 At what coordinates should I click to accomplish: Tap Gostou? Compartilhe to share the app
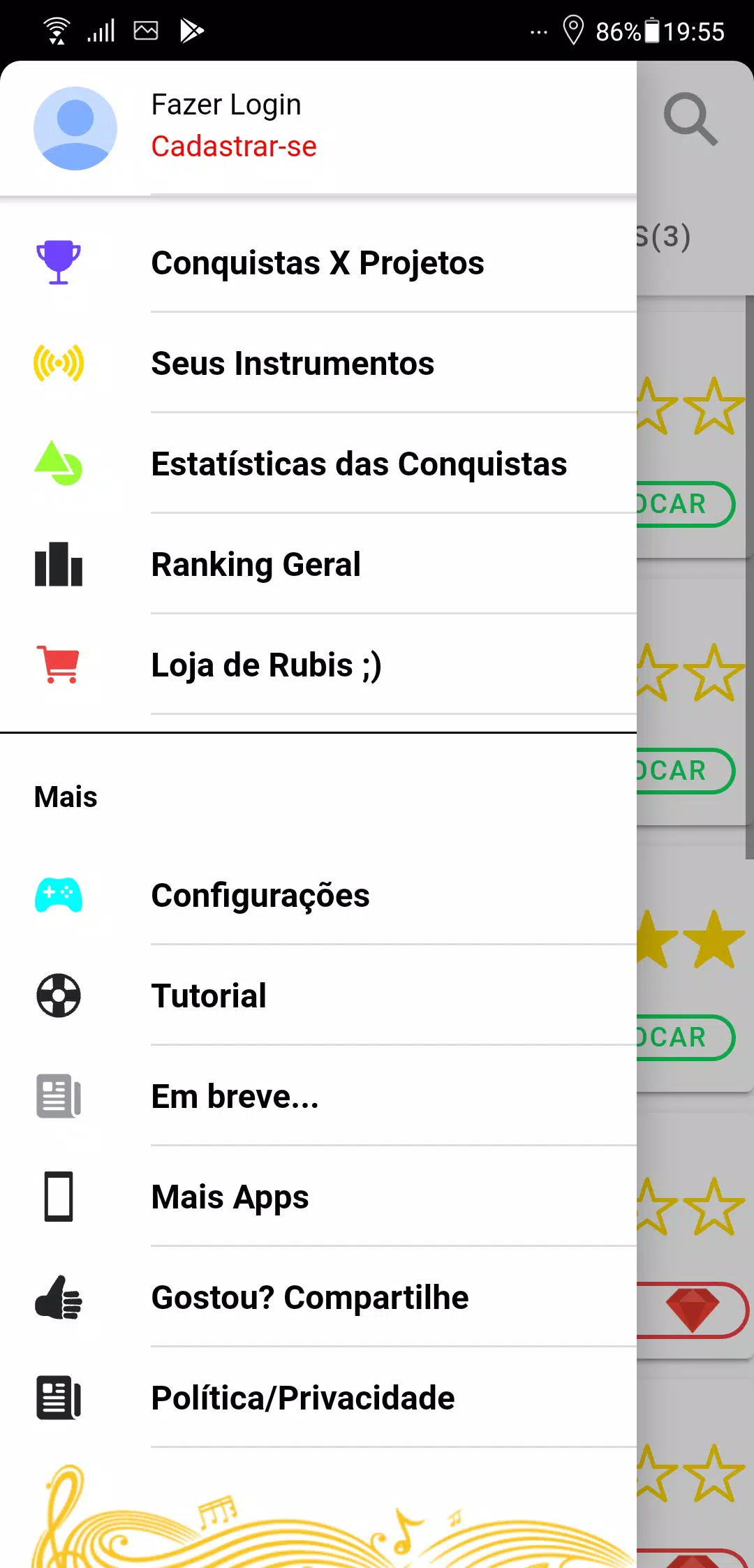310,1298
